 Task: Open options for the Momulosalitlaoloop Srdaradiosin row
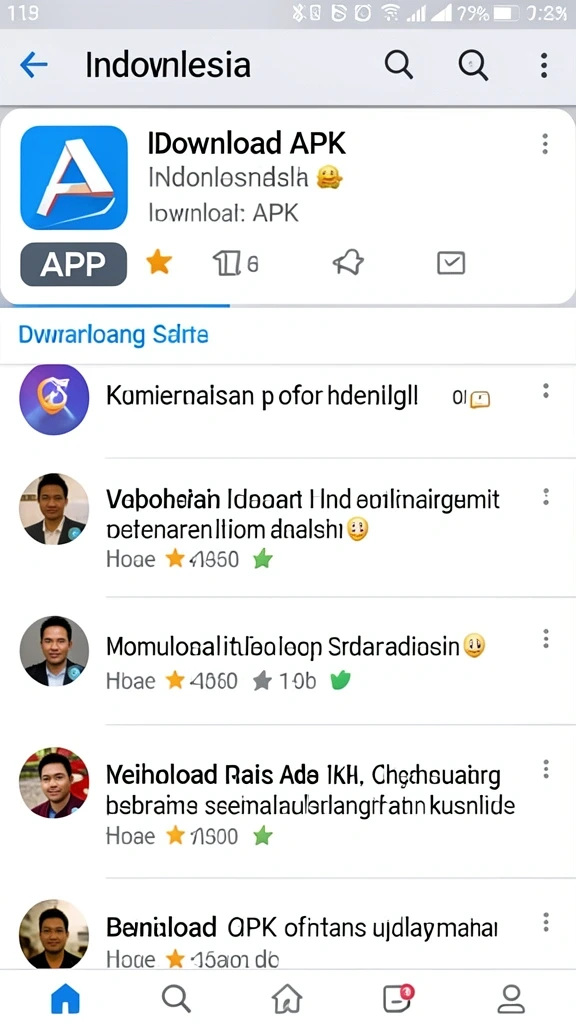[545, 639]
